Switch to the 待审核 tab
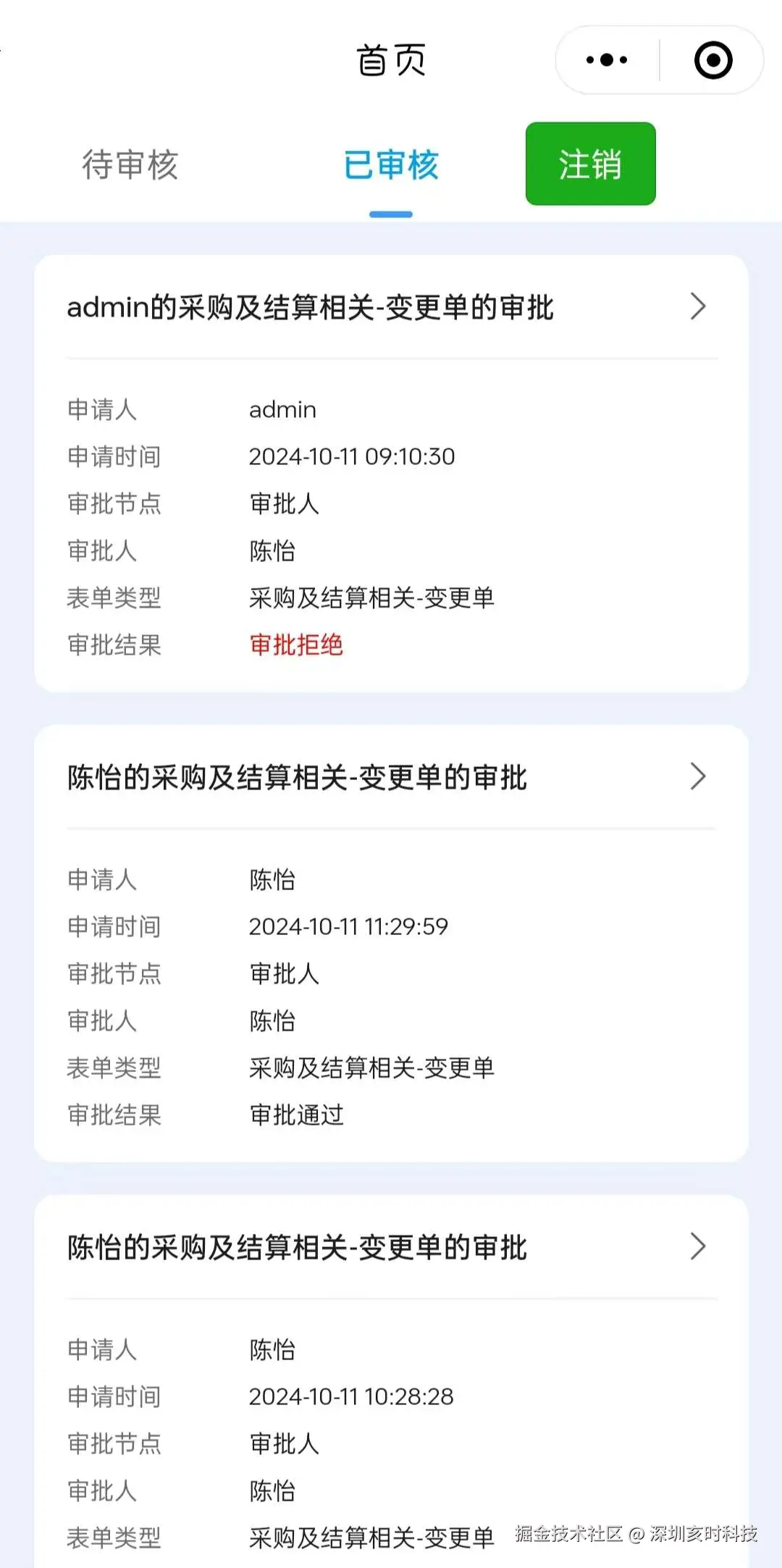The image size is (782, 1568). point(130,165)
